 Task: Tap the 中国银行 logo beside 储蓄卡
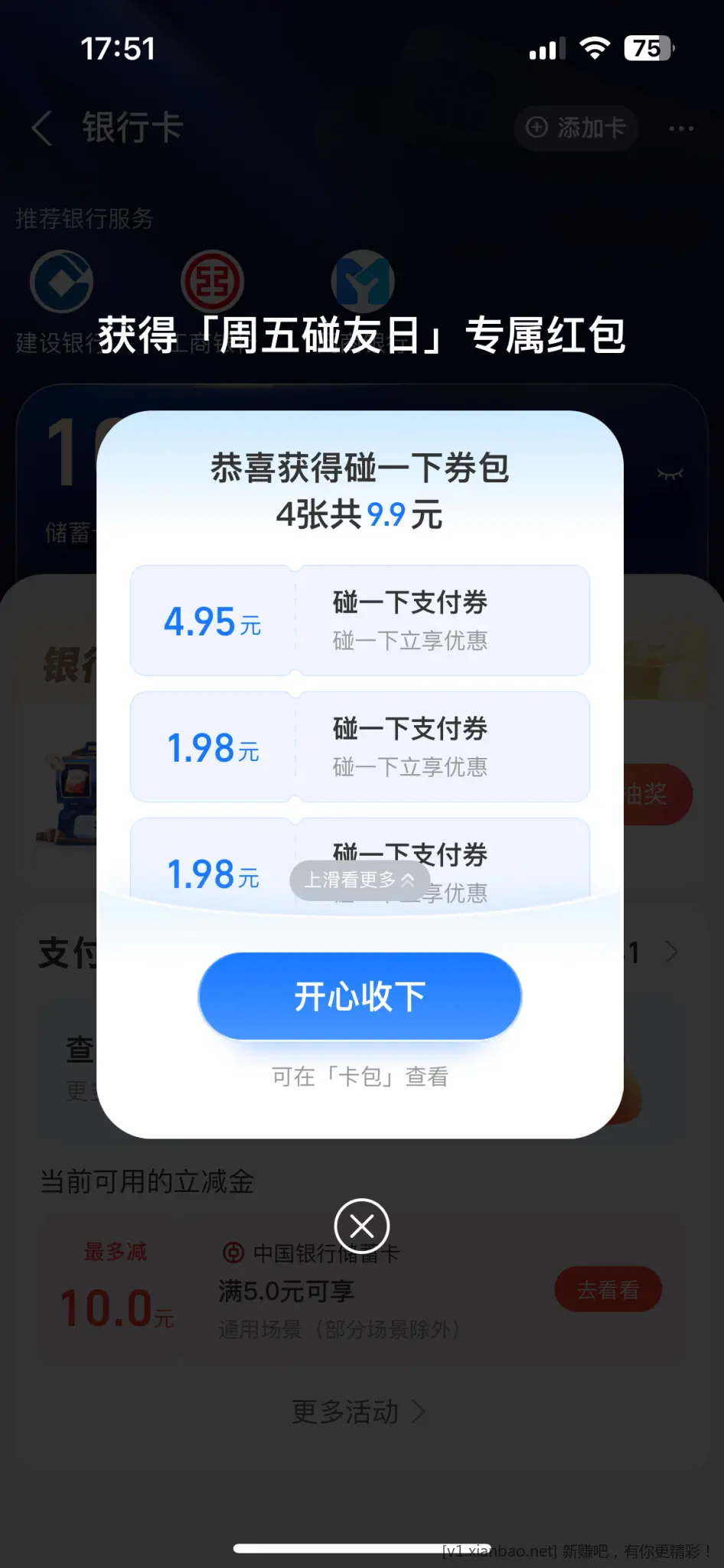[x=231, y=1248]
